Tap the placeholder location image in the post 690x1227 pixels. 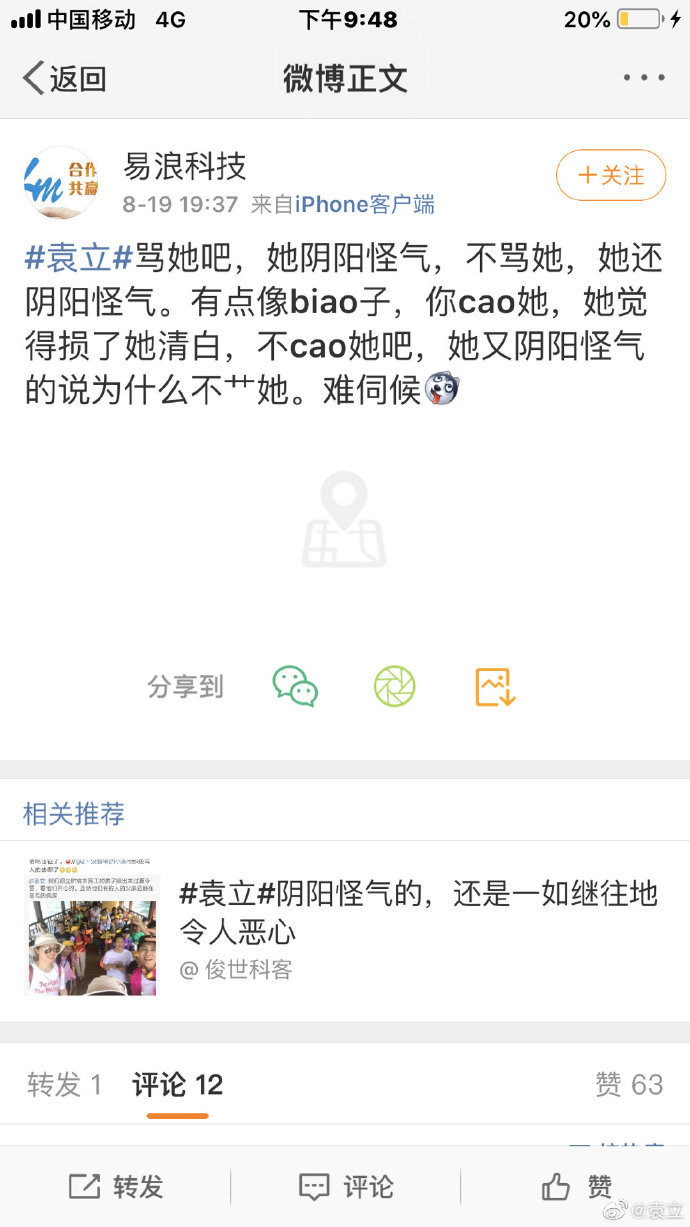344,520
